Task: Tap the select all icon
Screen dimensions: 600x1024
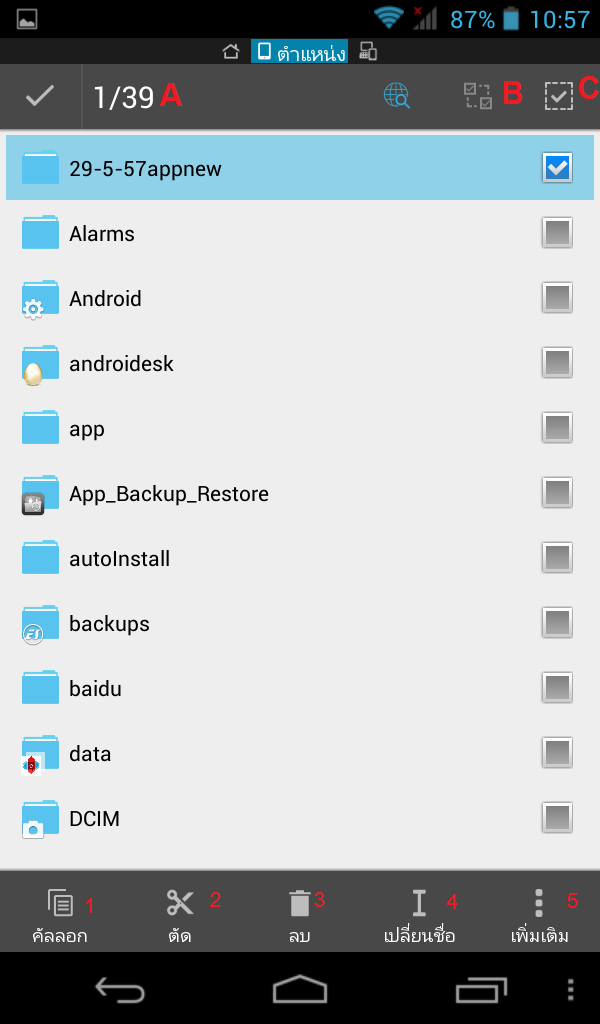Action: coord(558,96)
